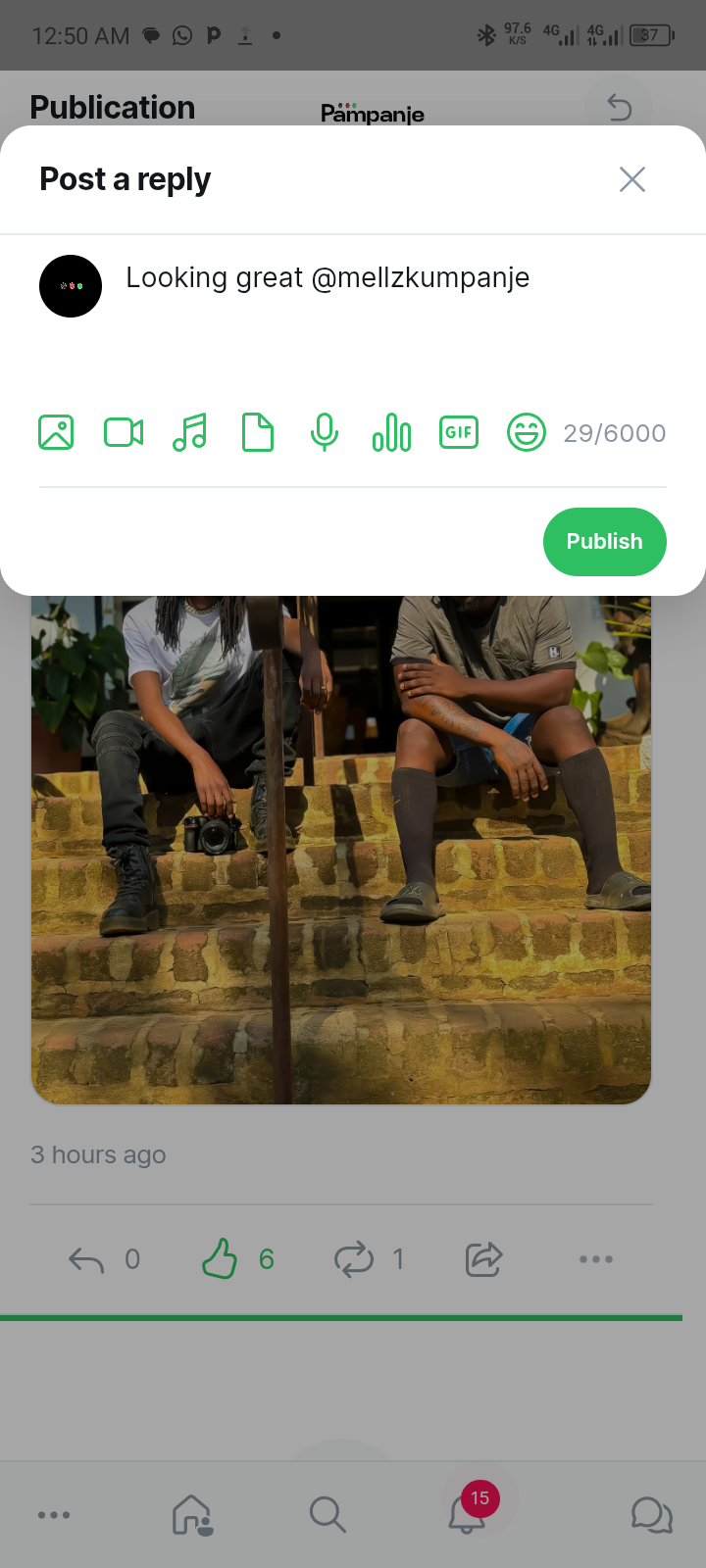Attach an image to the reply
Viewport: 706px width, 1568px height.
click(56, 432)
